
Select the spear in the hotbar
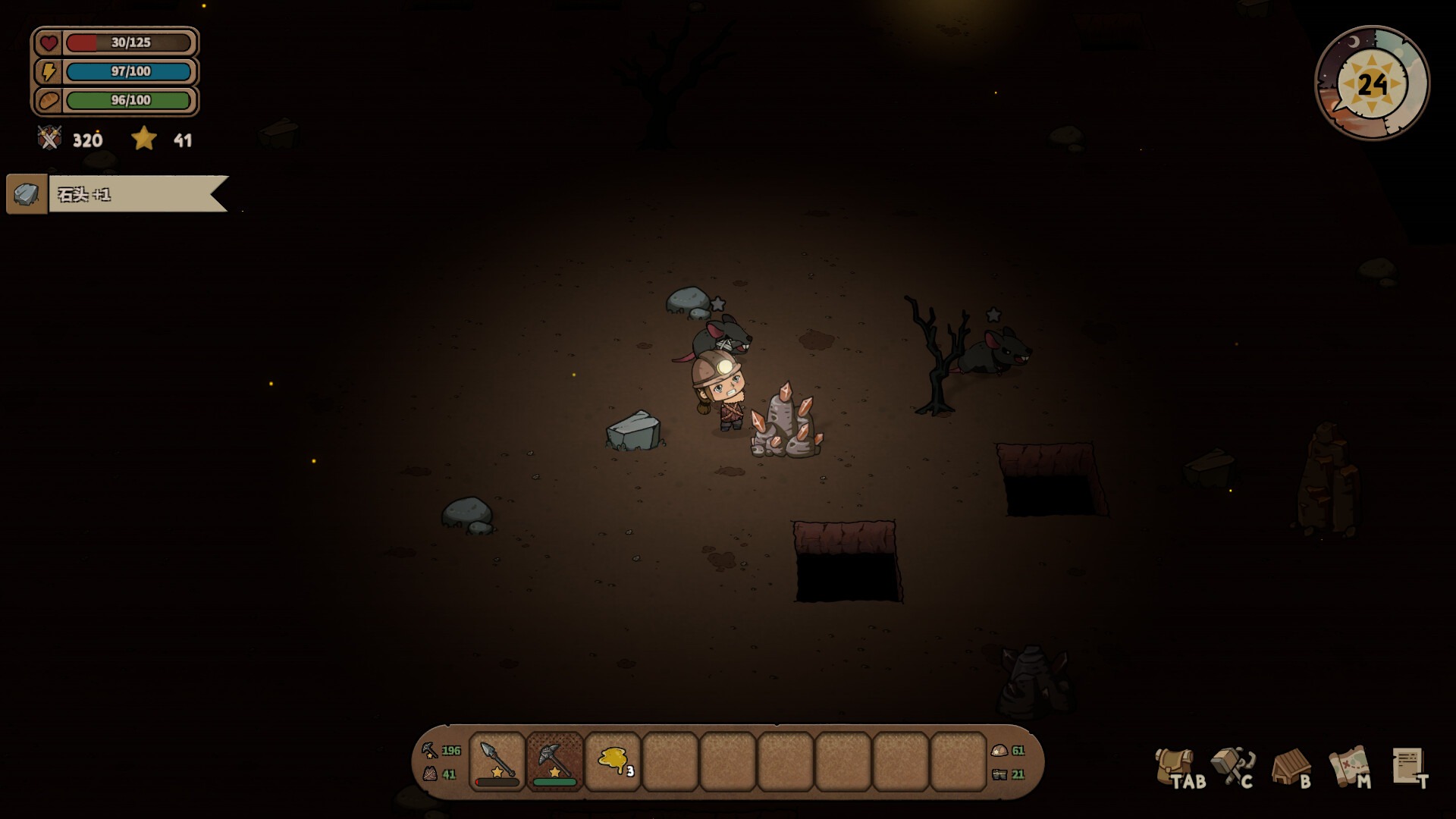[497, 761]
